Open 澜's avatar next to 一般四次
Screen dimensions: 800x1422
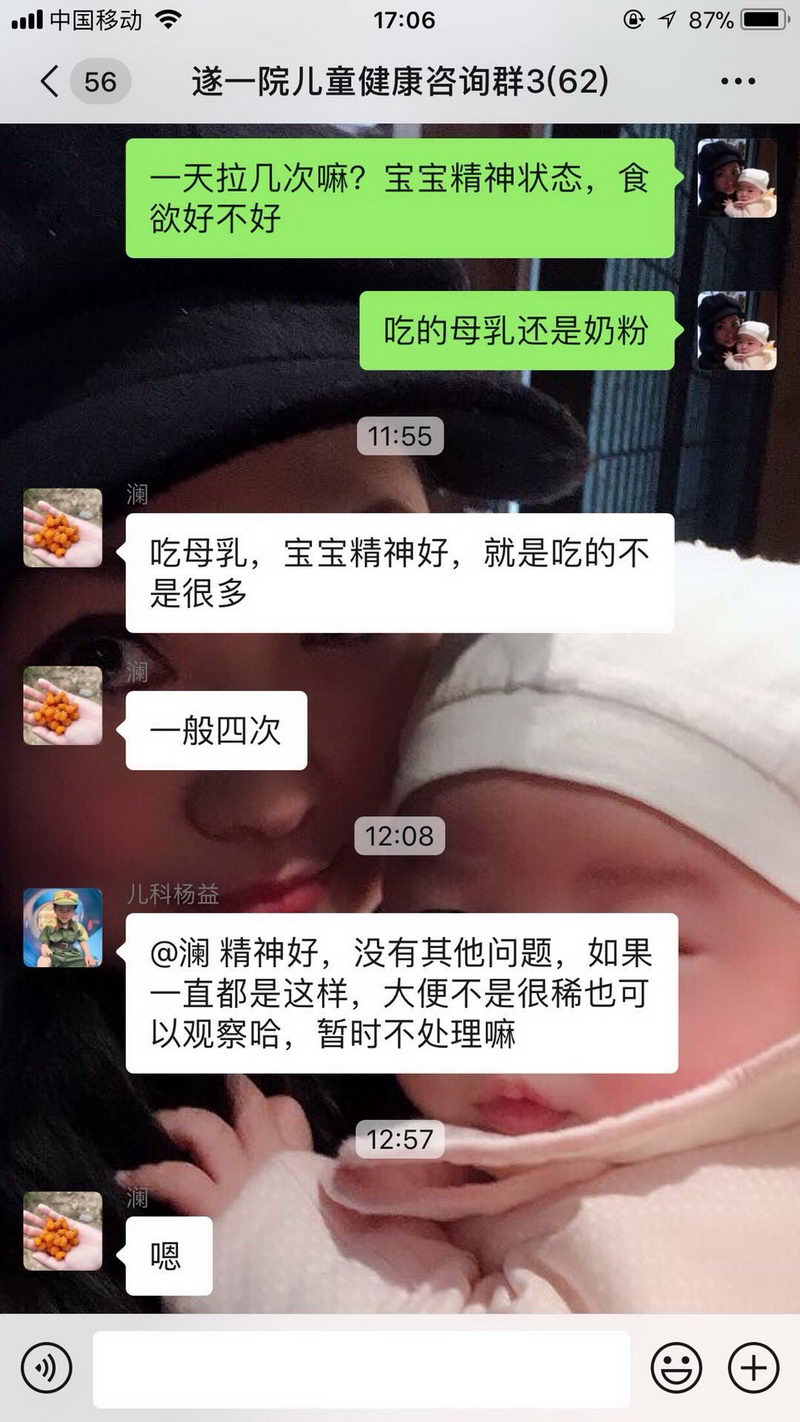click(63, 705)
